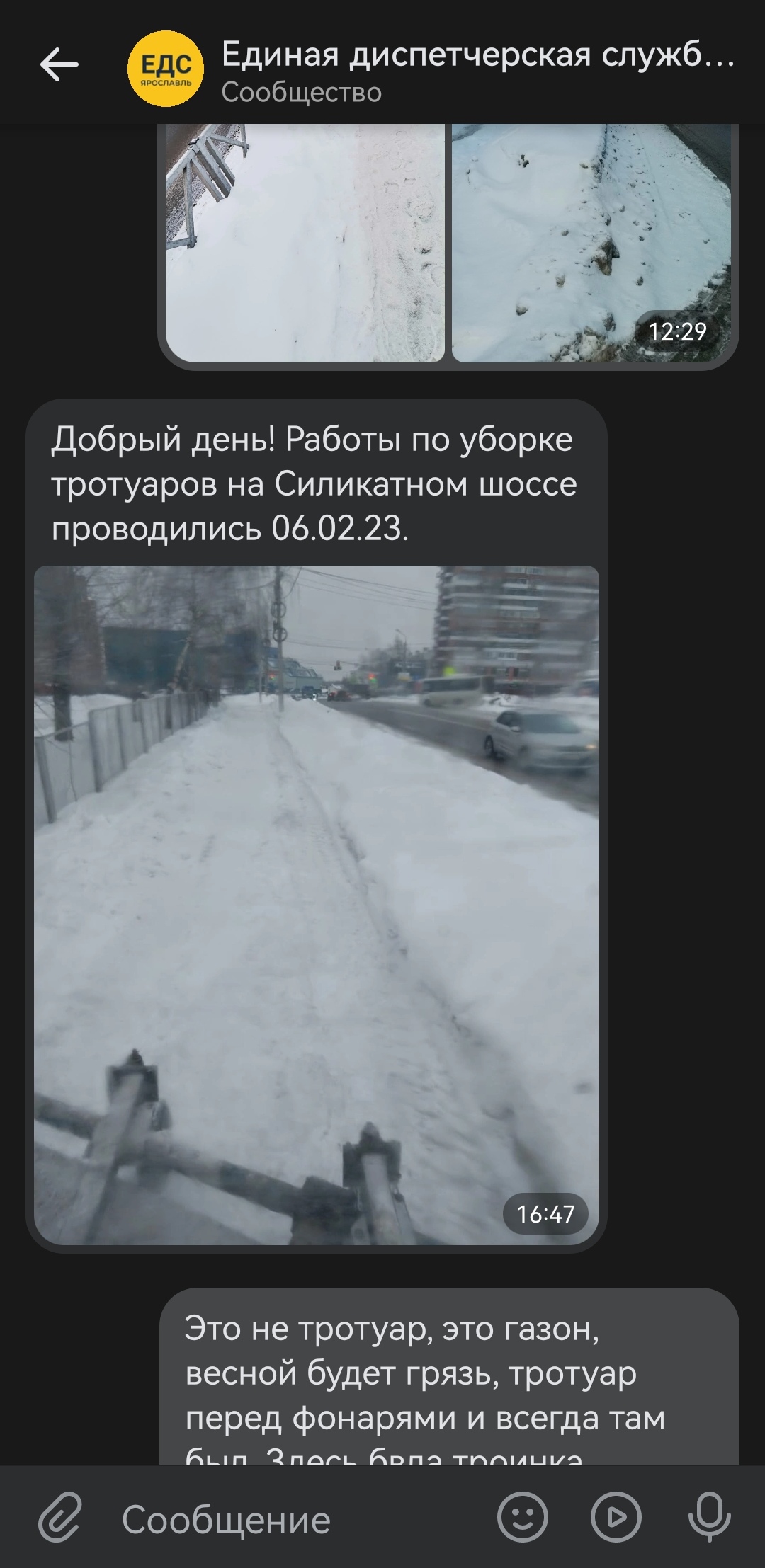Screen dimensions: 765x1568
Task: Open the fence photo in the top message
Action: [305, 244]
